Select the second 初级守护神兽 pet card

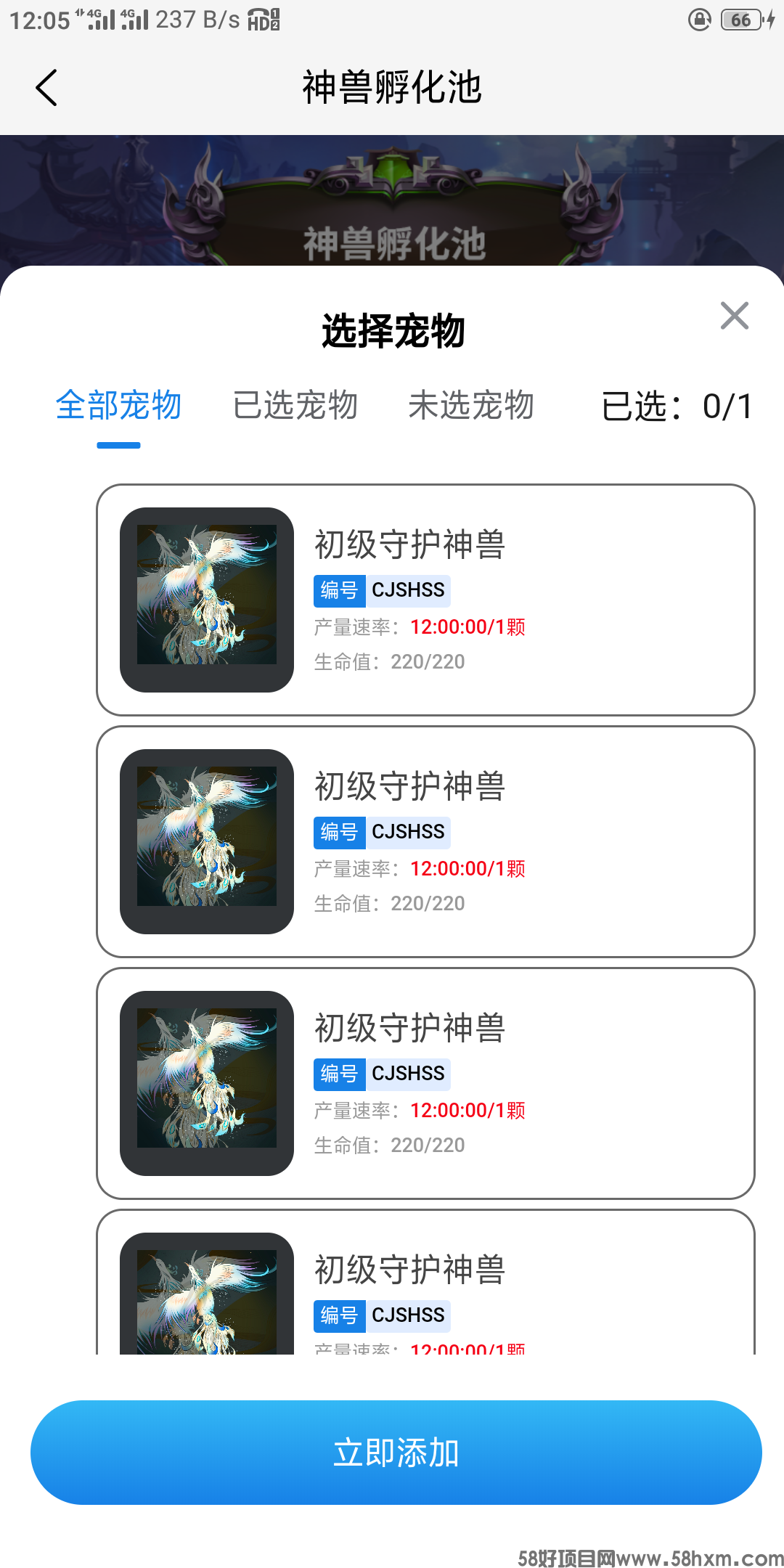(x=425, y=841)
